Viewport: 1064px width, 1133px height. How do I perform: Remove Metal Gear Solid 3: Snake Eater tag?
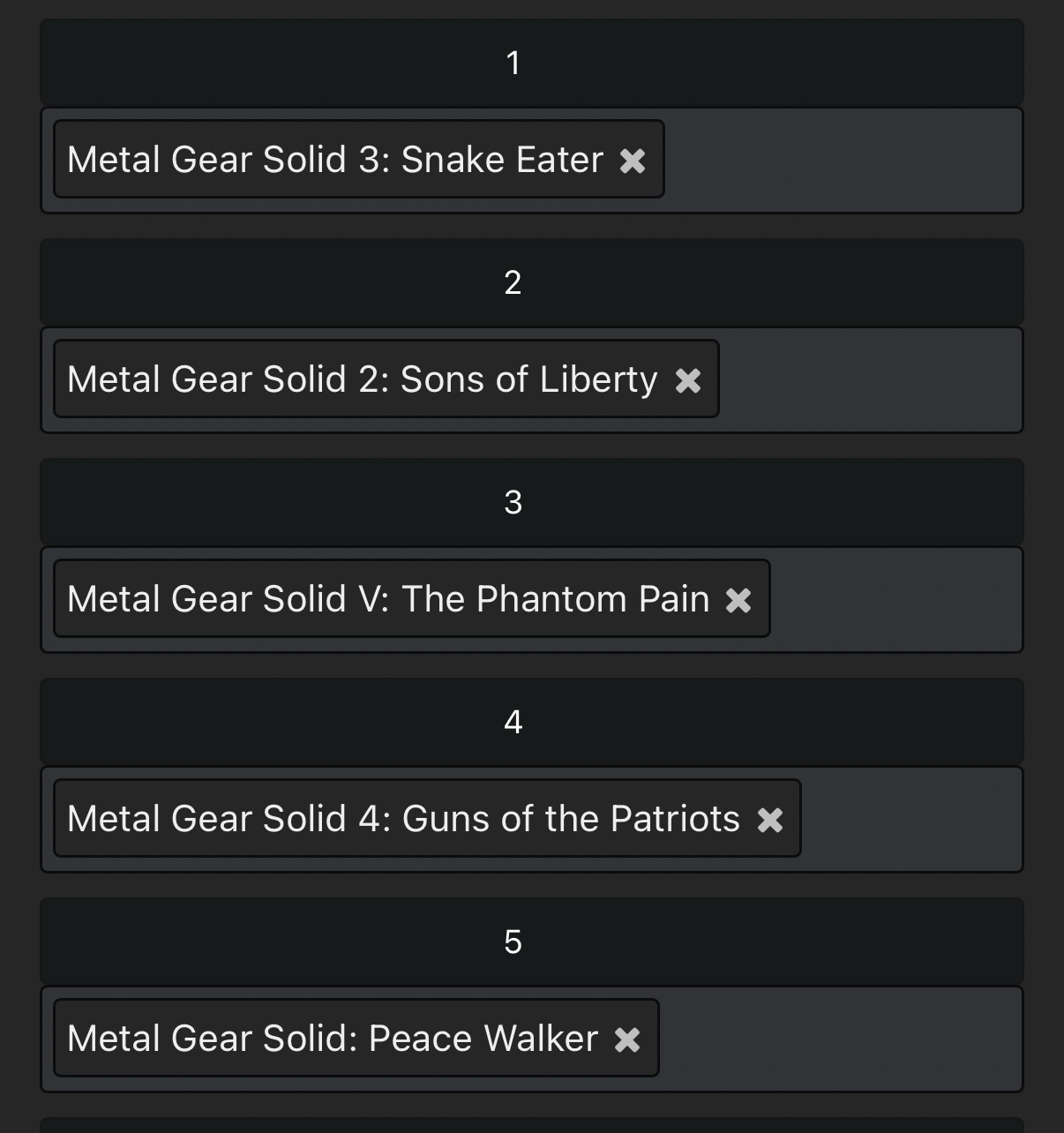point(633,161)
